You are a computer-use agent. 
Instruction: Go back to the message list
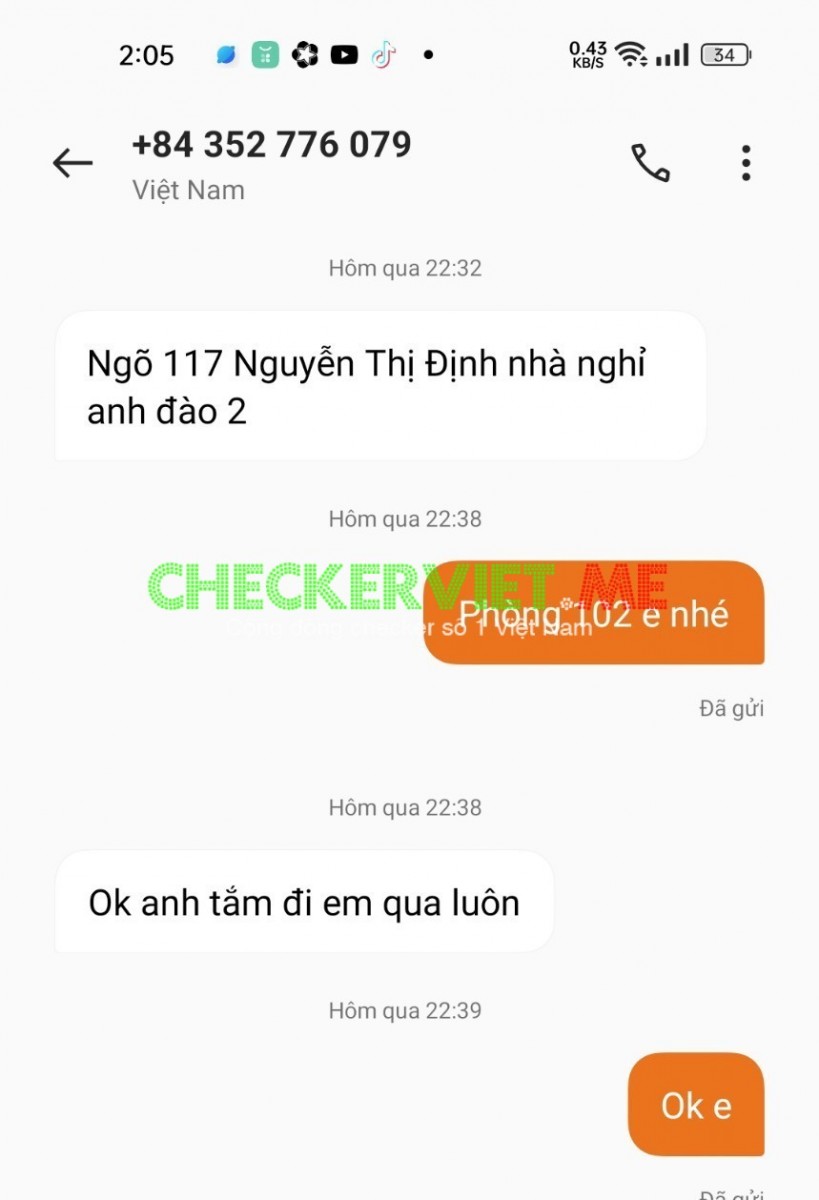[x=72, y=163]
